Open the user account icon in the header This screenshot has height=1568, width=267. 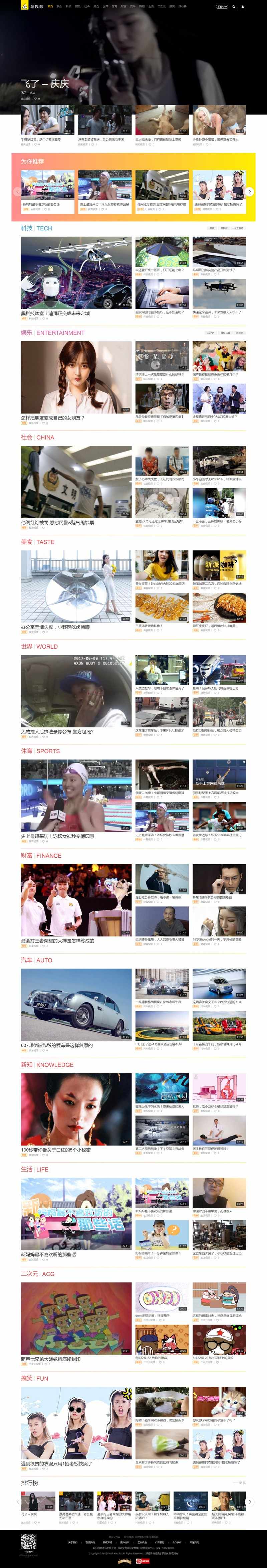pyautogui.click(x=243, y=7)
